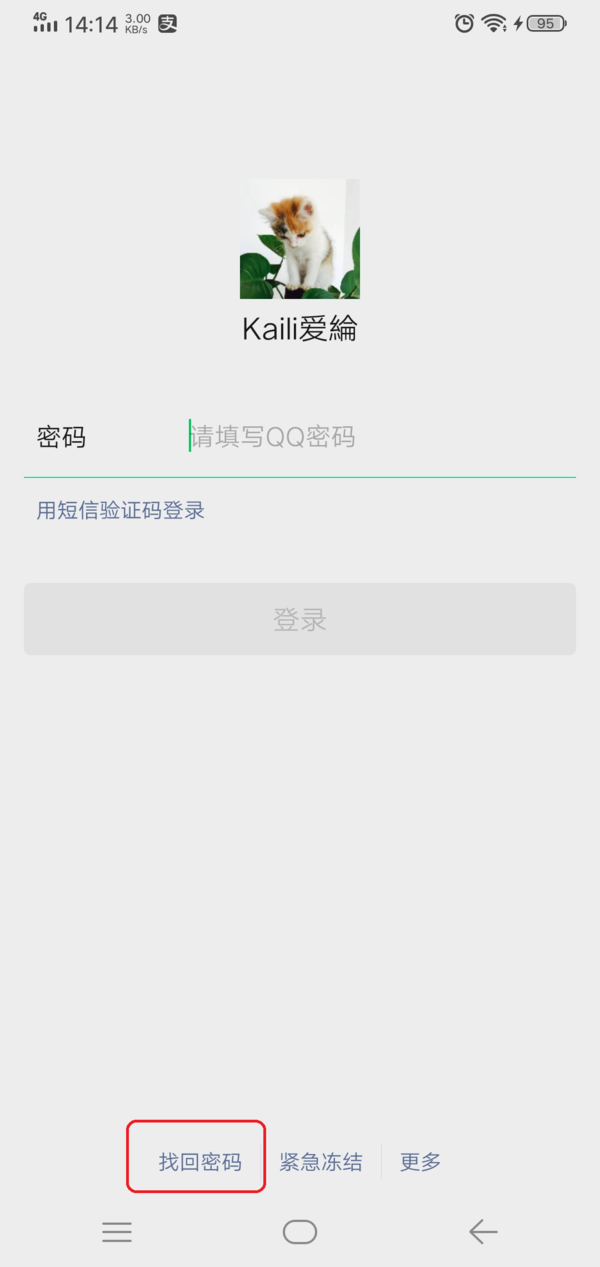This screenshot has height=1267, width=600.
Task: Open recent apps from navigation bar
Action: 117,1232
